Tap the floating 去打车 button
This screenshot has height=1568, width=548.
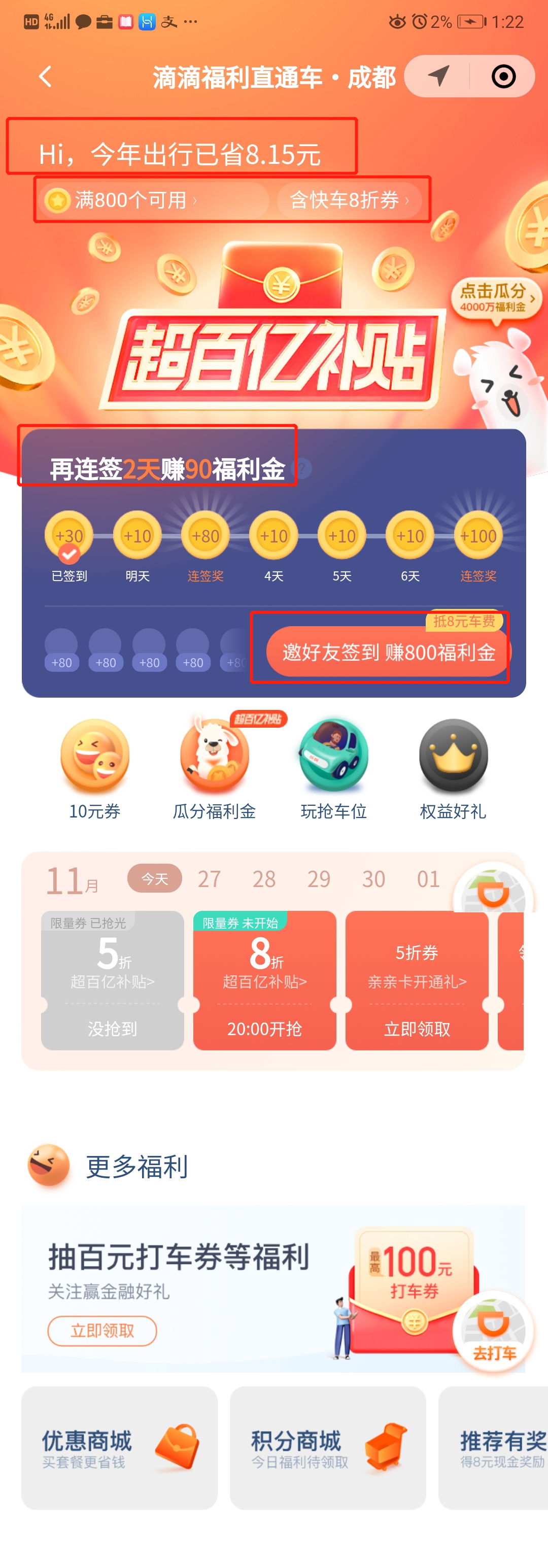494,1333
